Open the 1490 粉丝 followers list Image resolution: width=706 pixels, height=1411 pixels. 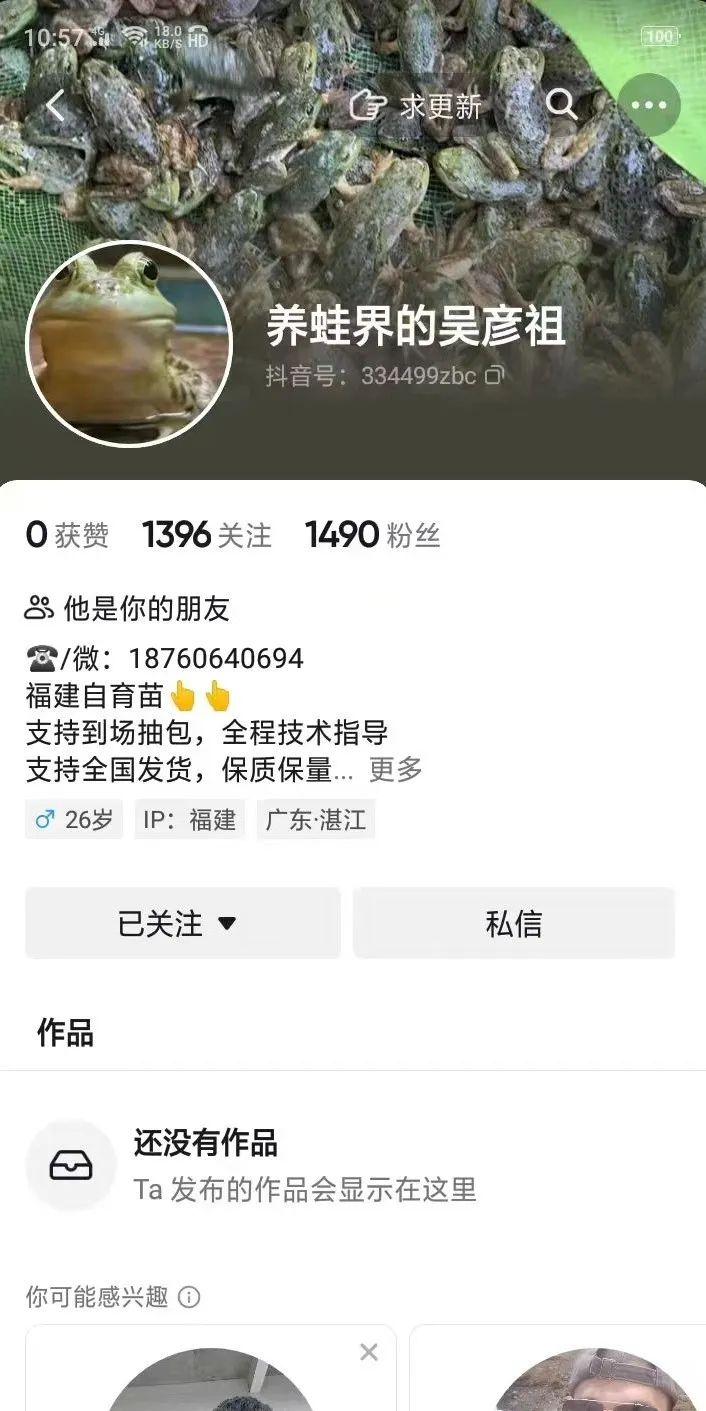(372, 536)
